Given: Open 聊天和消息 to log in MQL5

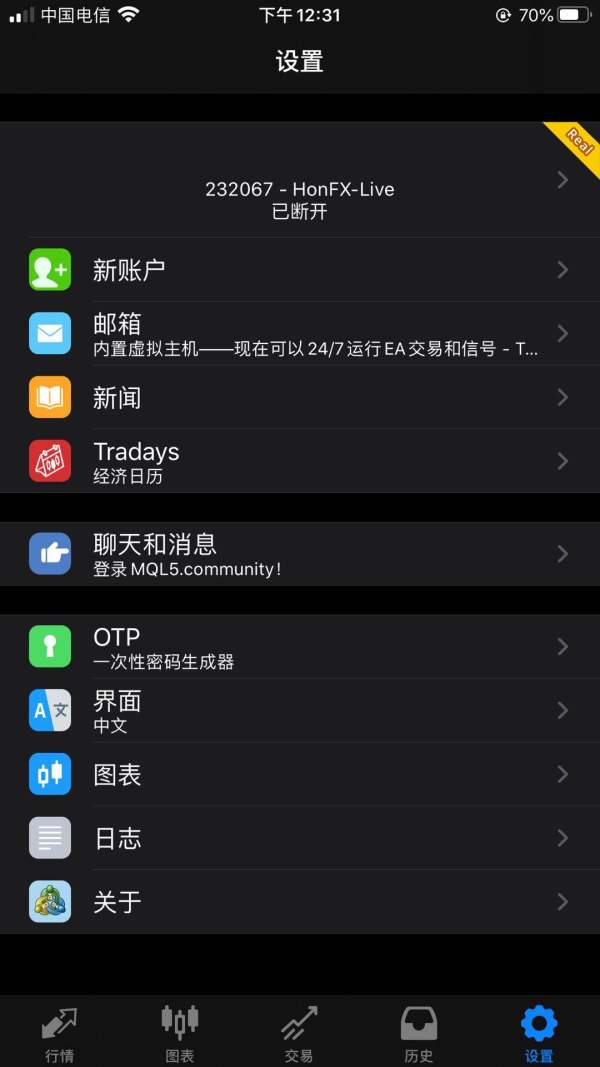Looking at the screenshot, I should (300, 554).
